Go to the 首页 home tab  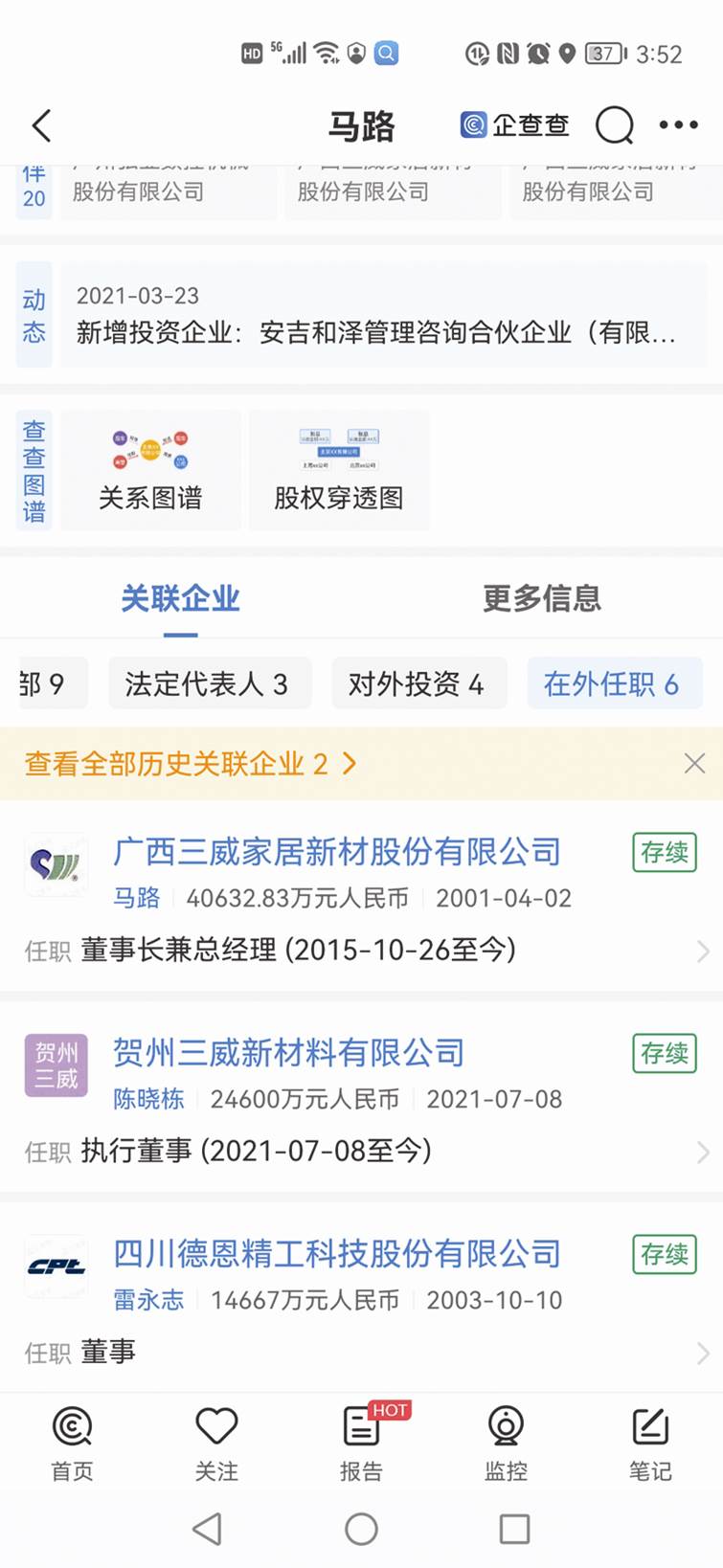coord(72,1444)
